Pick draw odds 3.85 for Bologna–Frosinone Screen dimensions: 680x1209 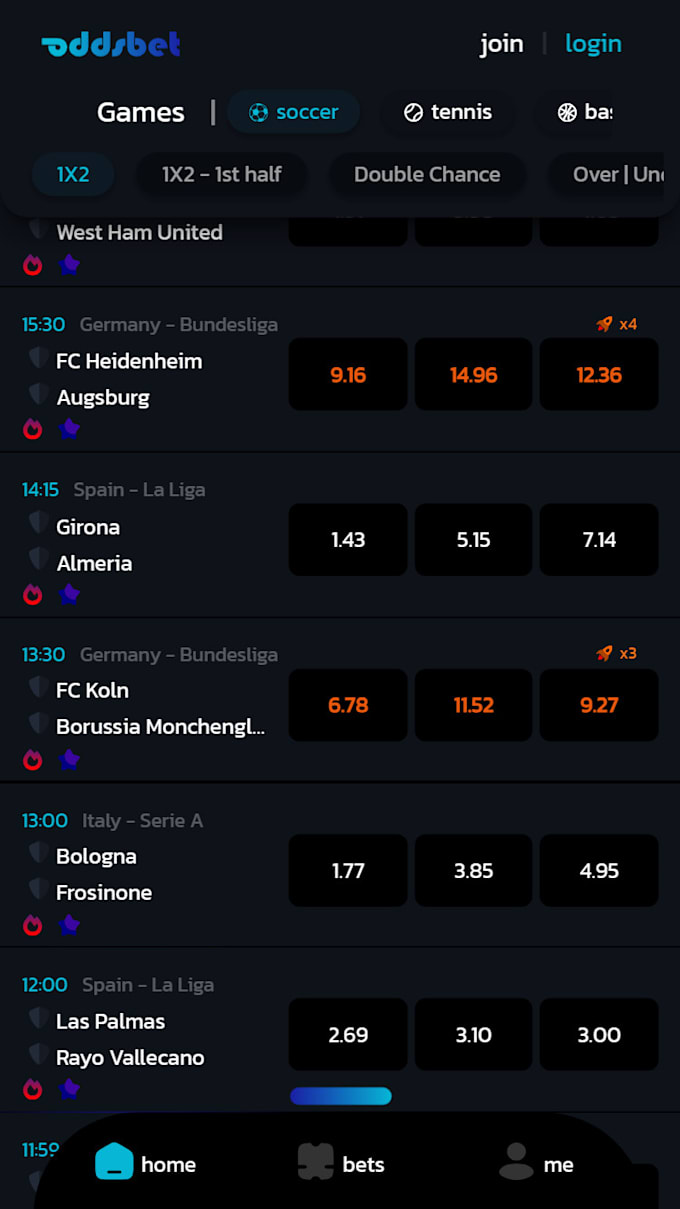point(473,871)
